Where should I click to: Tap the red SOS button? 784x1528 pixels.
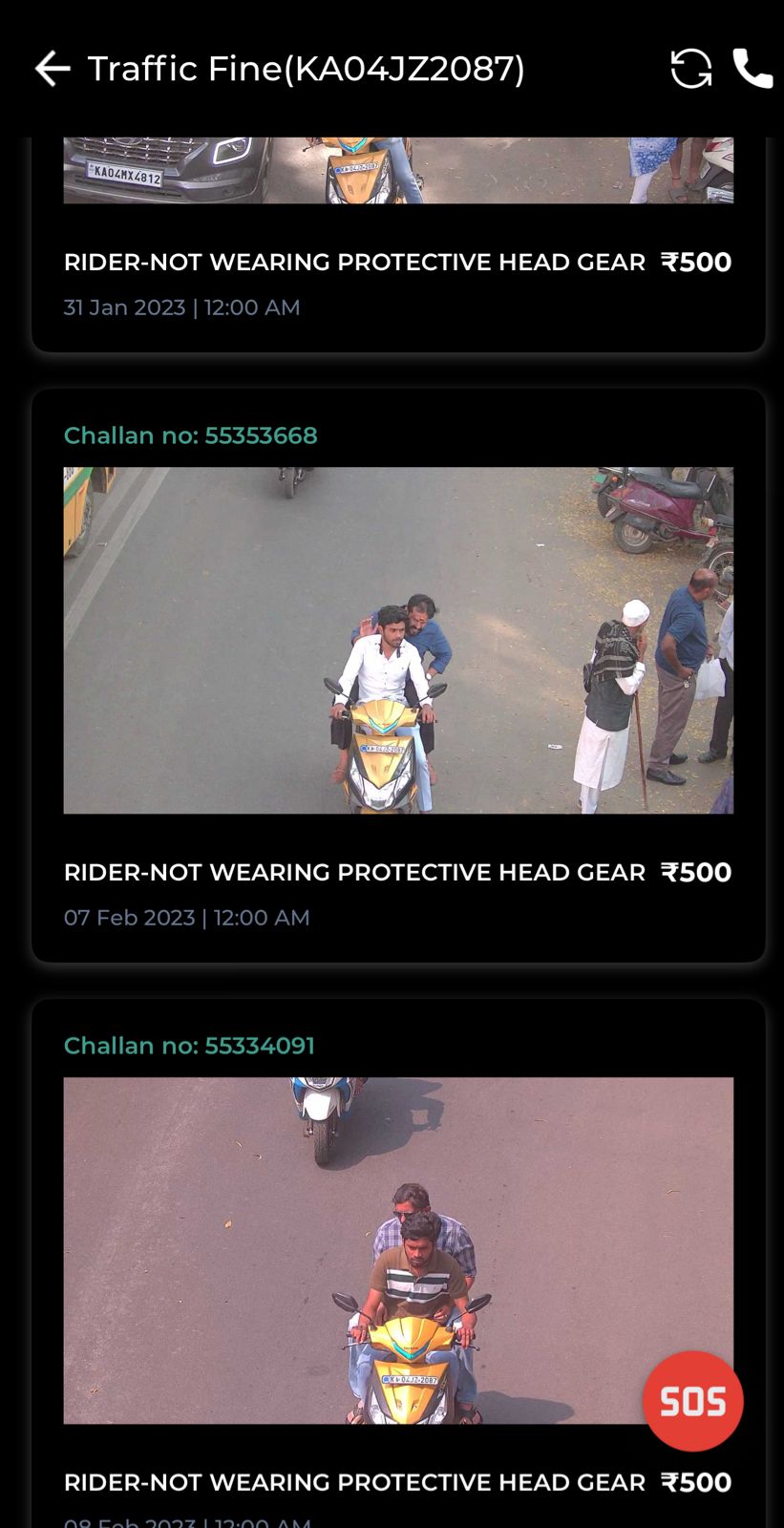pyautogui.click(x=692, y=1401)
